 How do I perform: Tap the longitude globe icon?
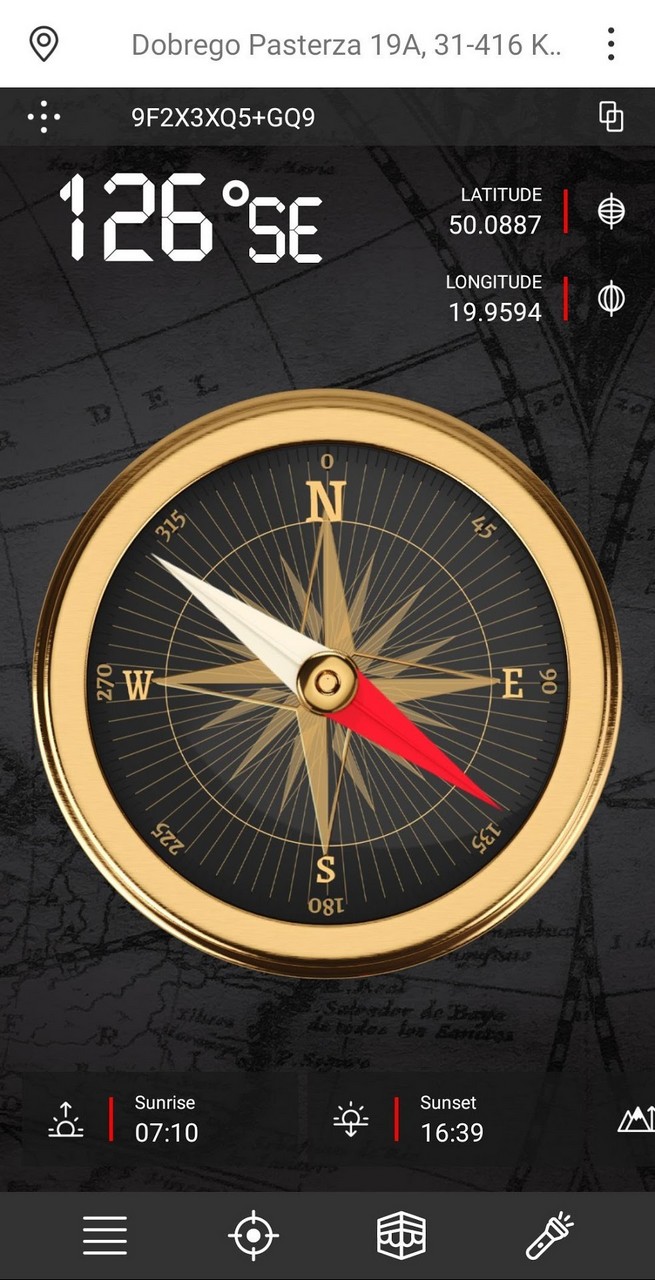(611, 299)
